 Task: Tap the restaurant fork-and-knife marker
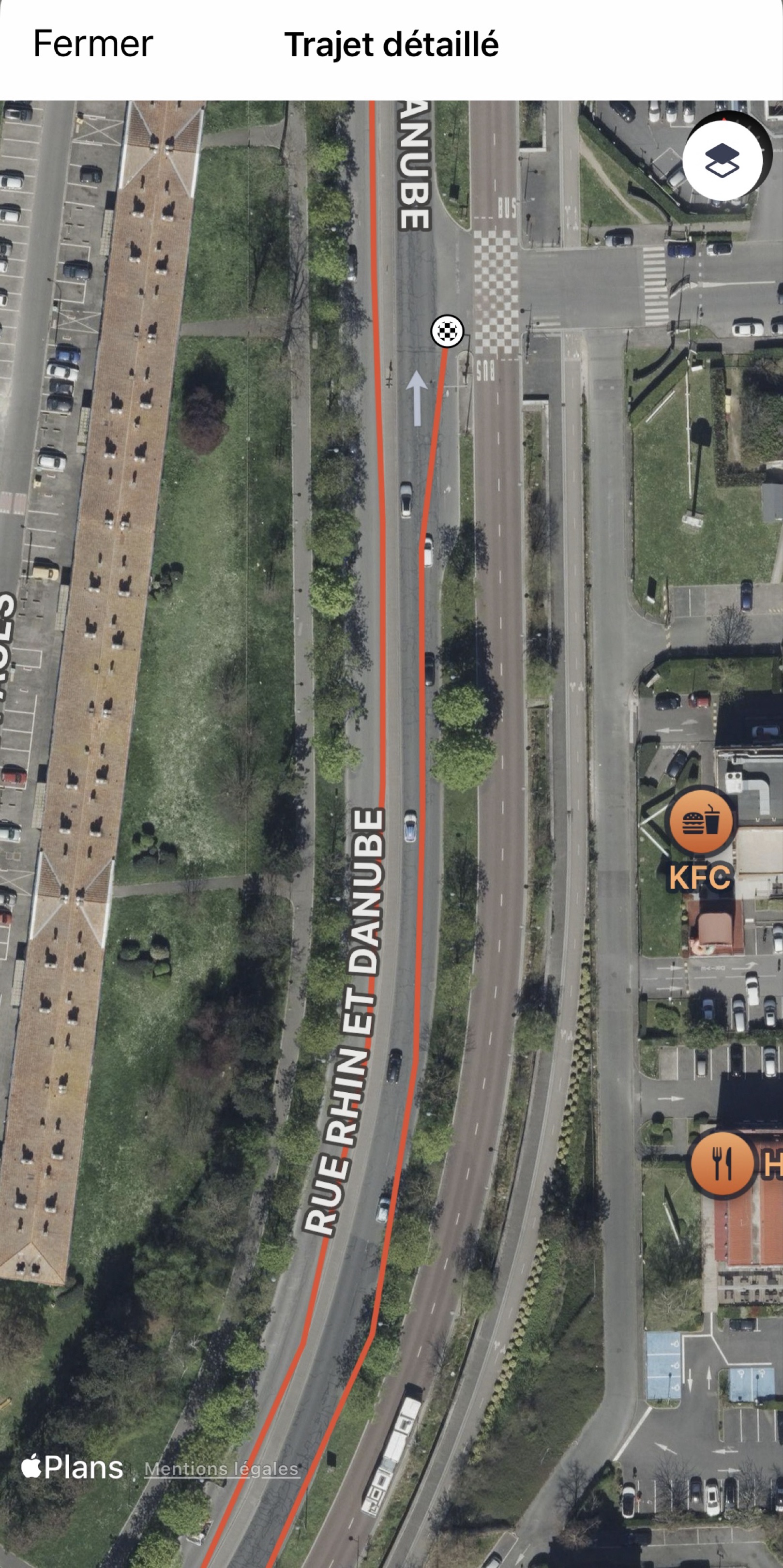723,1164
